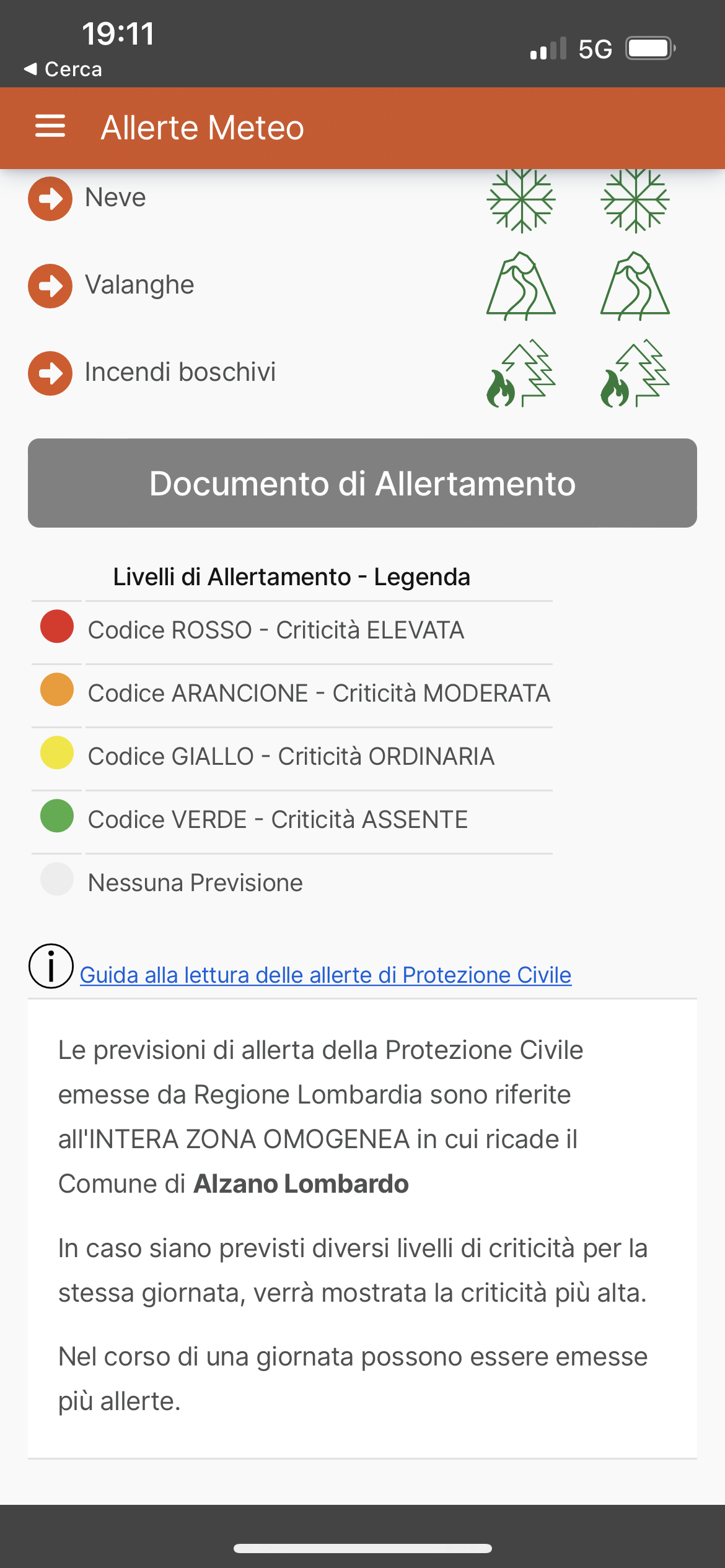Open the Valanghe alert row
725x1568 pixels.
tap(50, 286)
